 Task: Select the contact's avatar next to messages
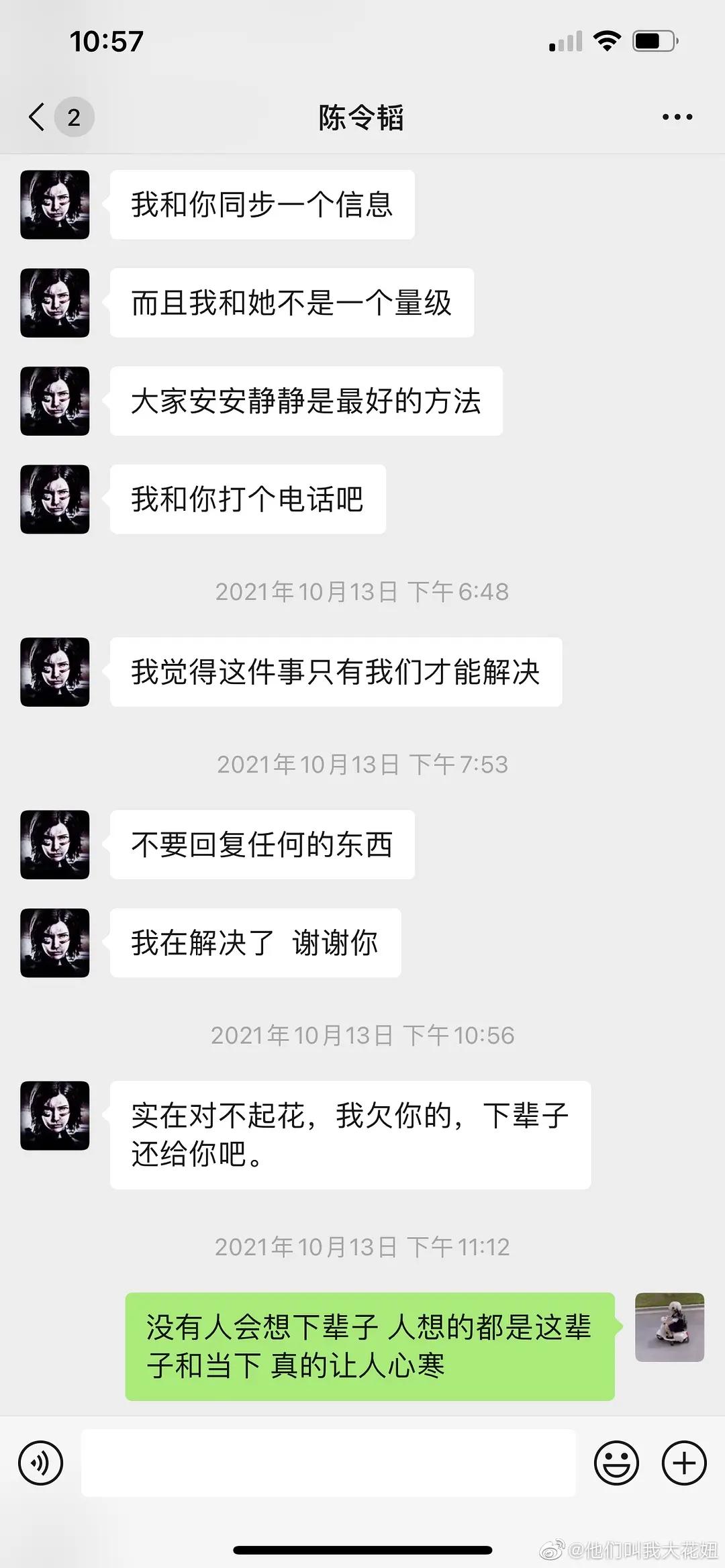(54, 205)
